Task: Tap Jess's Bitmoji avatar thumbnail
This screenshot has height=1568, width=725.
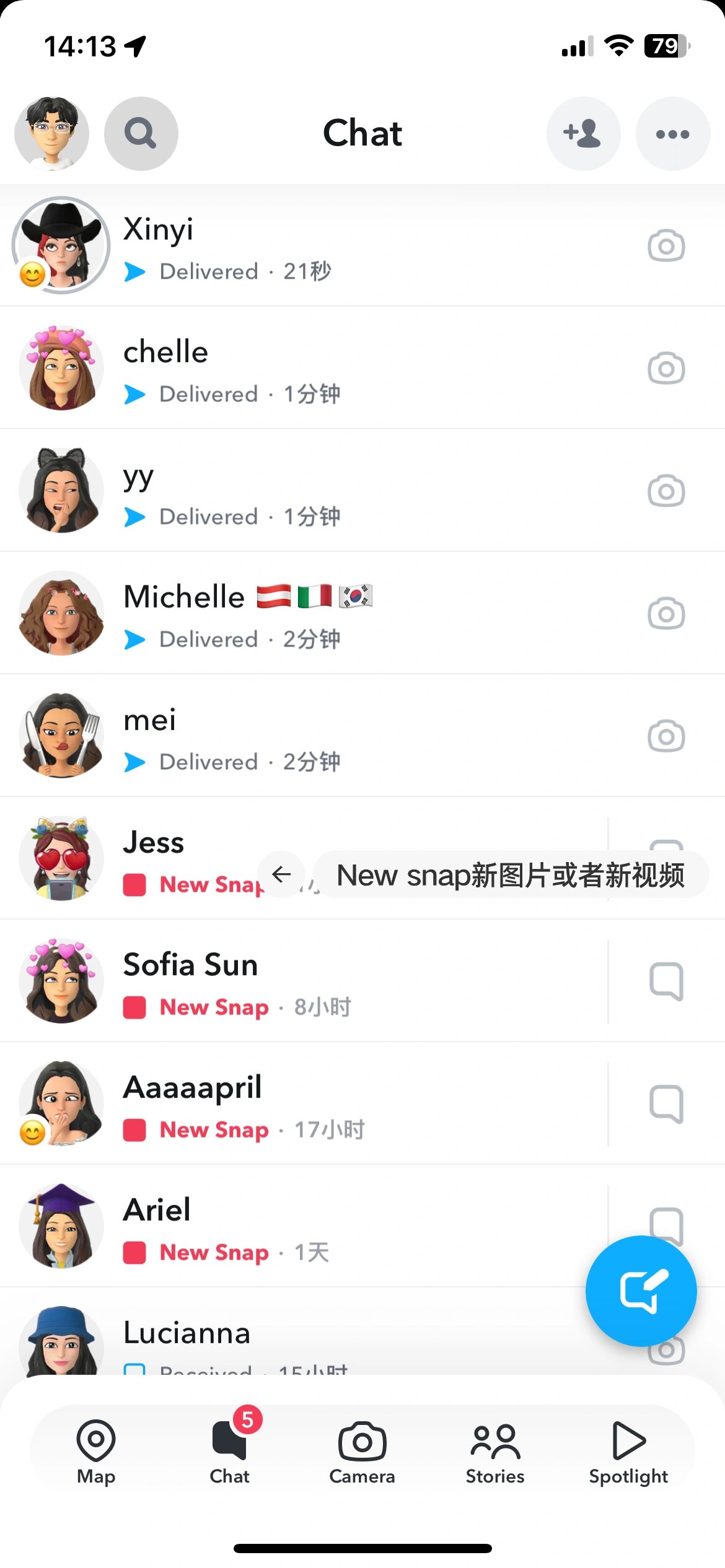Action: [61, 859]
